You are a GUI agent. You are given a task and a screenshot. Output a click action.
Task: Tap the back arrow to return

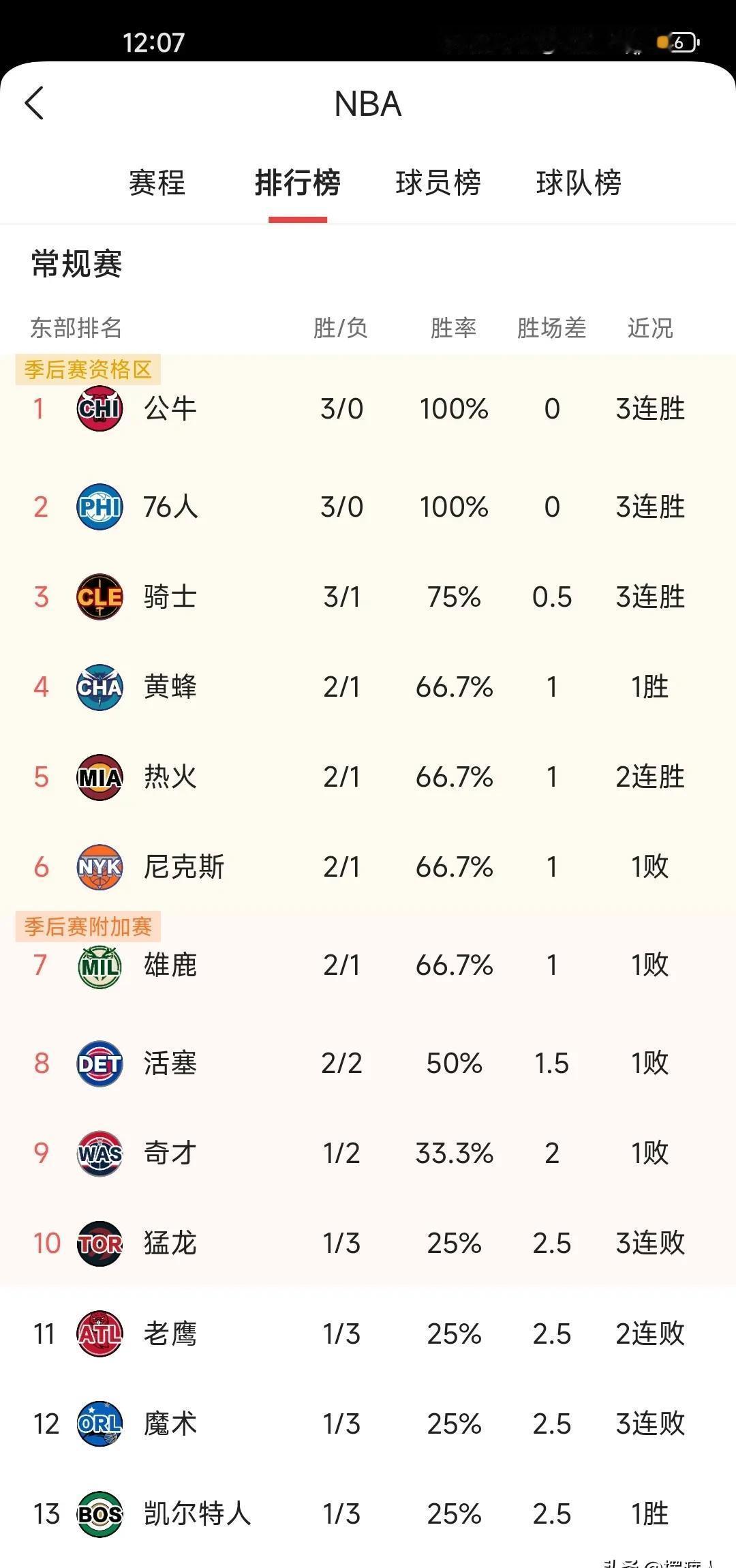(x=34, y=102)
